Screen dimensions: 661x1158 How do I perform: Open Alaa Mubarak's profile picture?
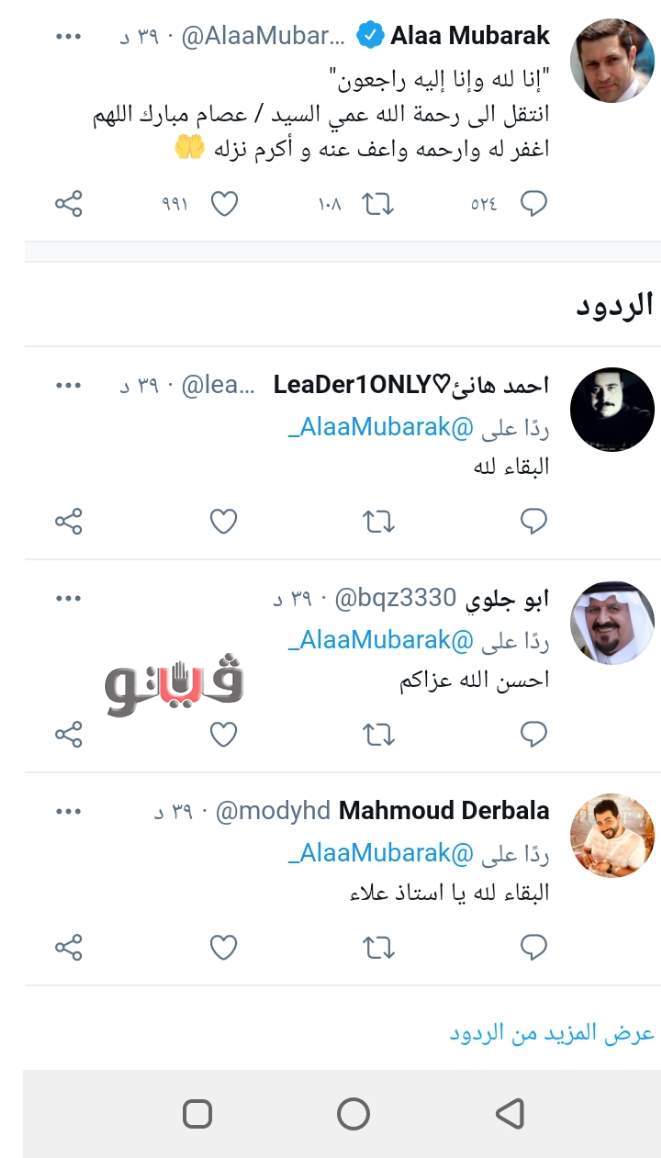tap(611, 60)
